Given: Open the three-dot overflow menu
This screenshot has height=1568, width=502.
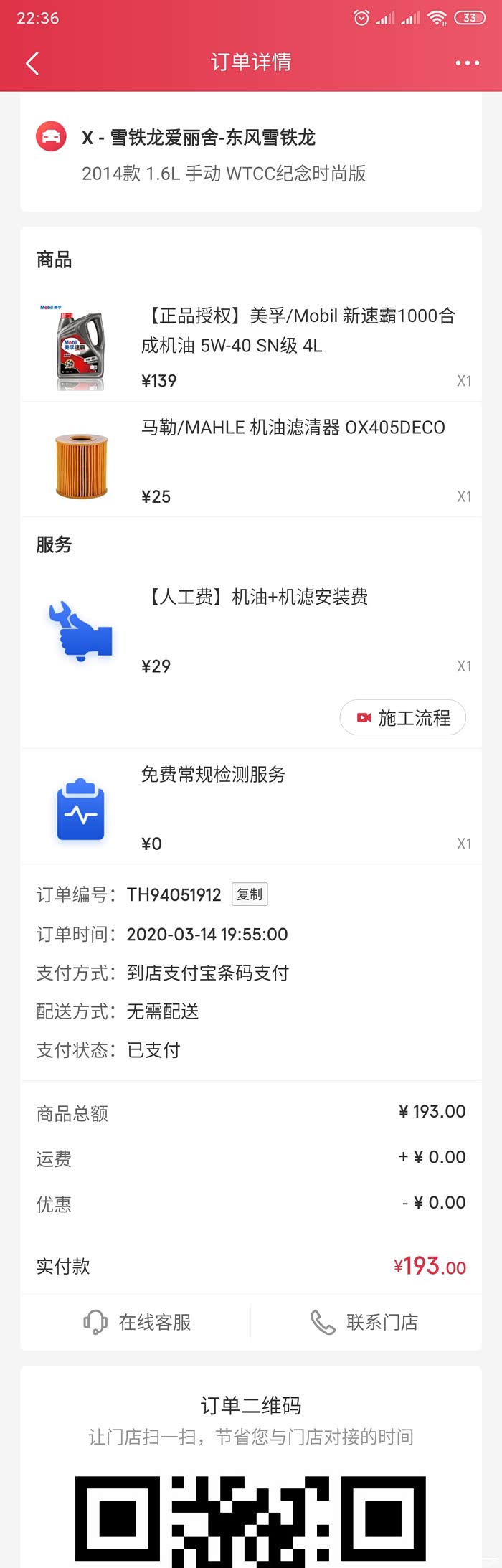Looking at the screenshot, I should tap(467, 63).
